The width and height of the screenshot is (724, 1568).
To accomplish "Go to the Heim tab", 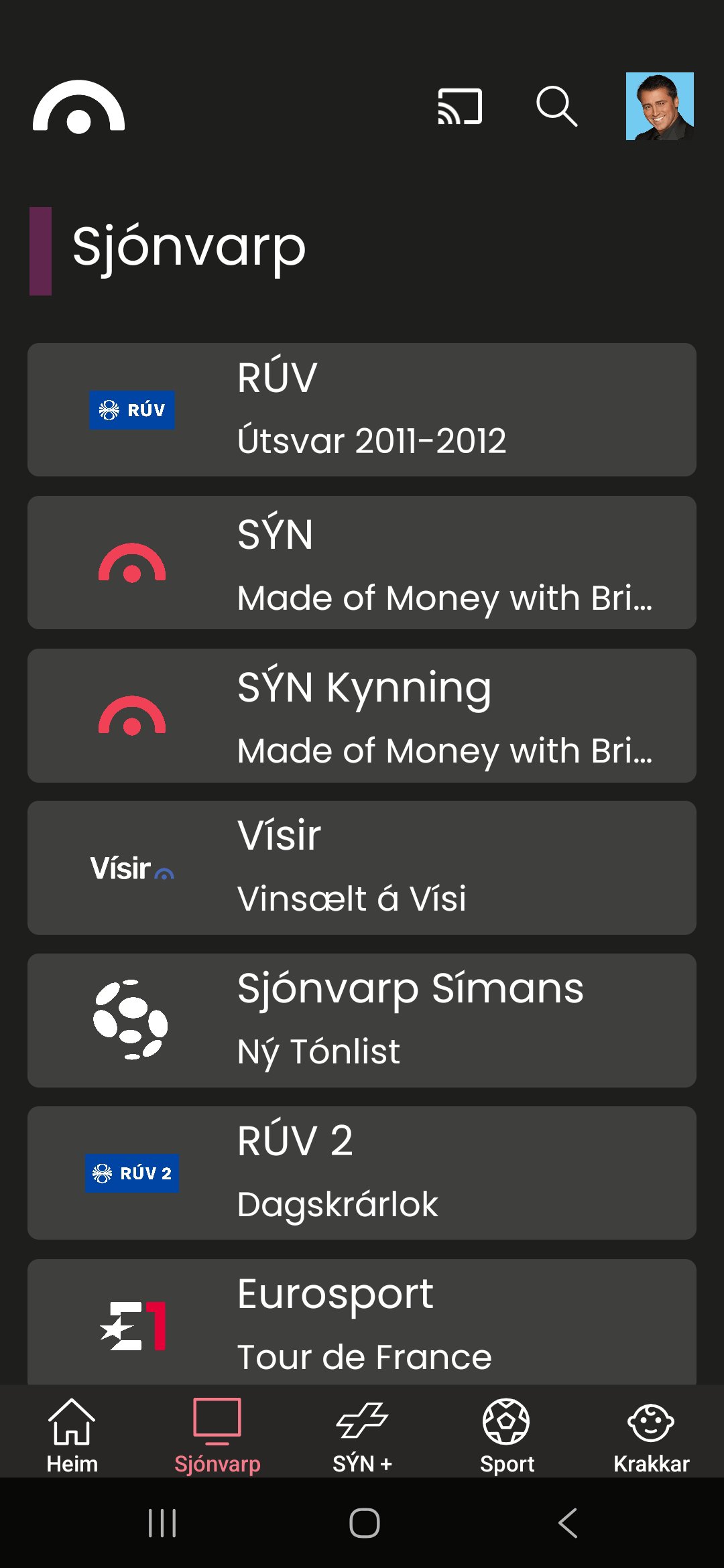I will pyautogui.click(x=72, y=1435).
